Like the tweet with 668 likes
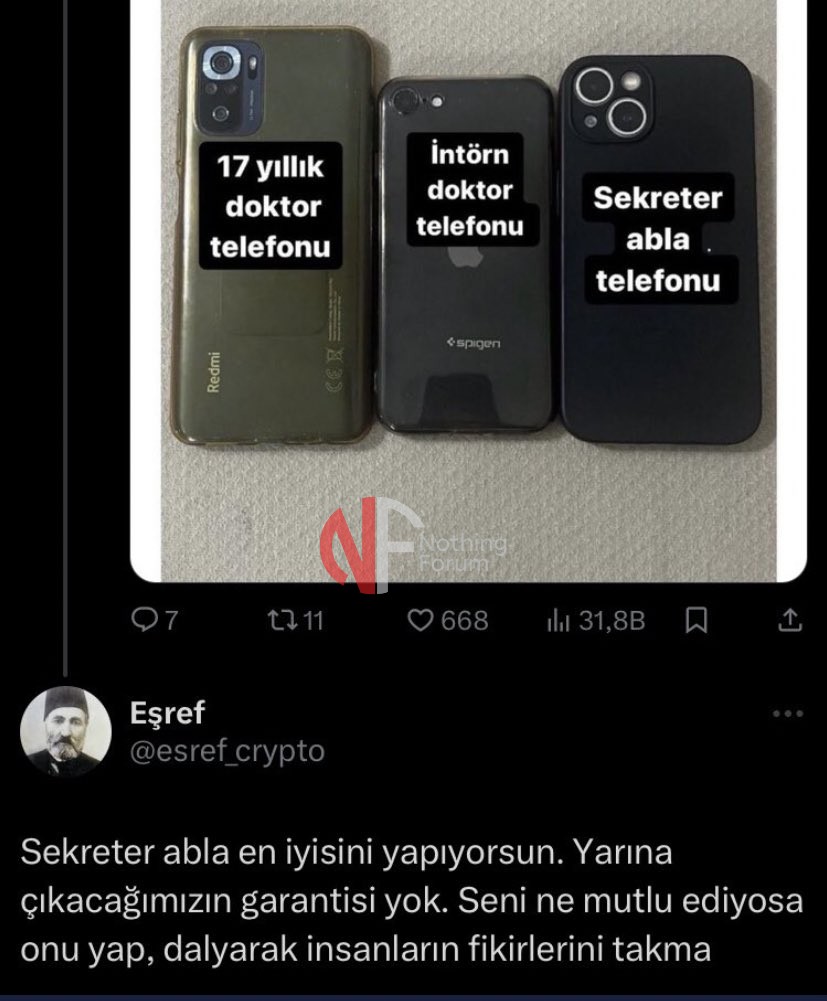The image size is (827, 1001). pos(422,621)
